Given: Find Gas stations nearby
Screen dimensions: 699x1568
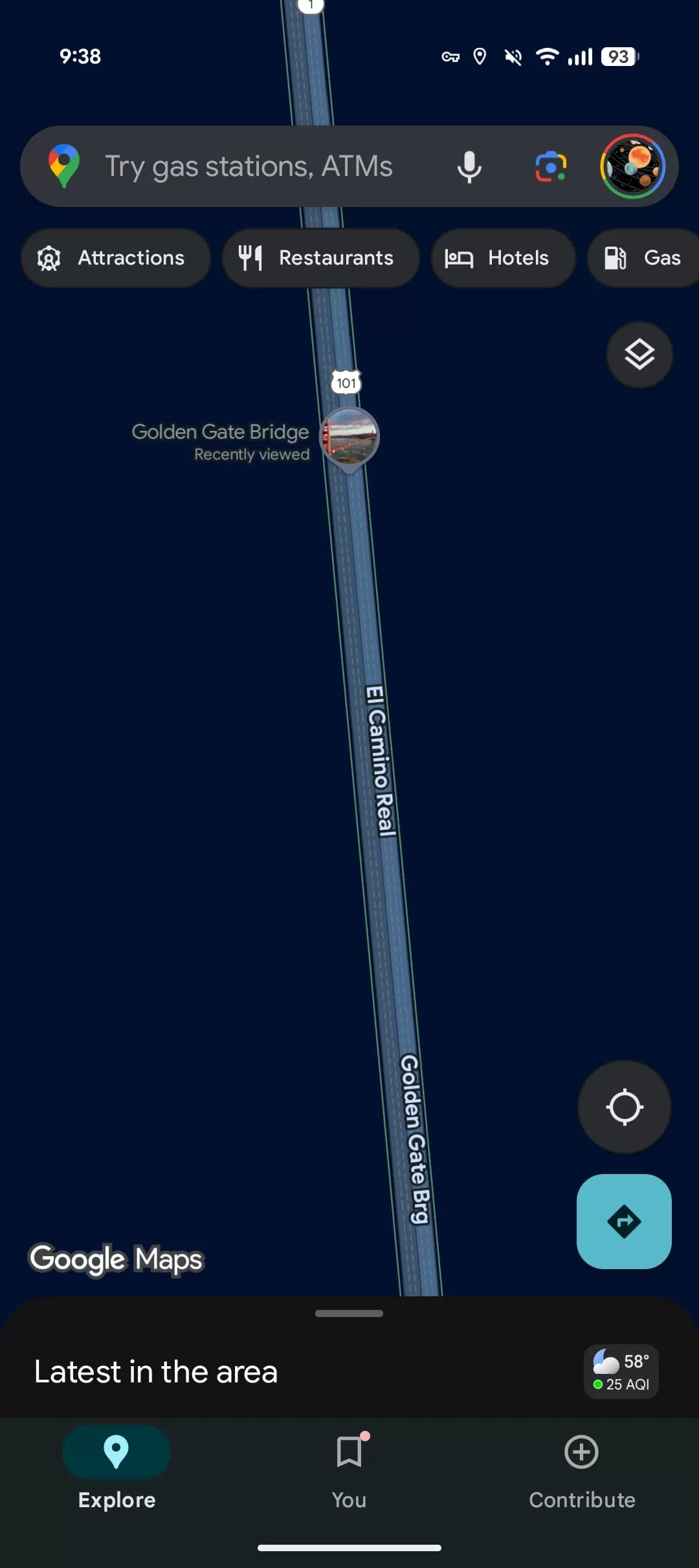Looking at the screenshot, I should (644, 258).
